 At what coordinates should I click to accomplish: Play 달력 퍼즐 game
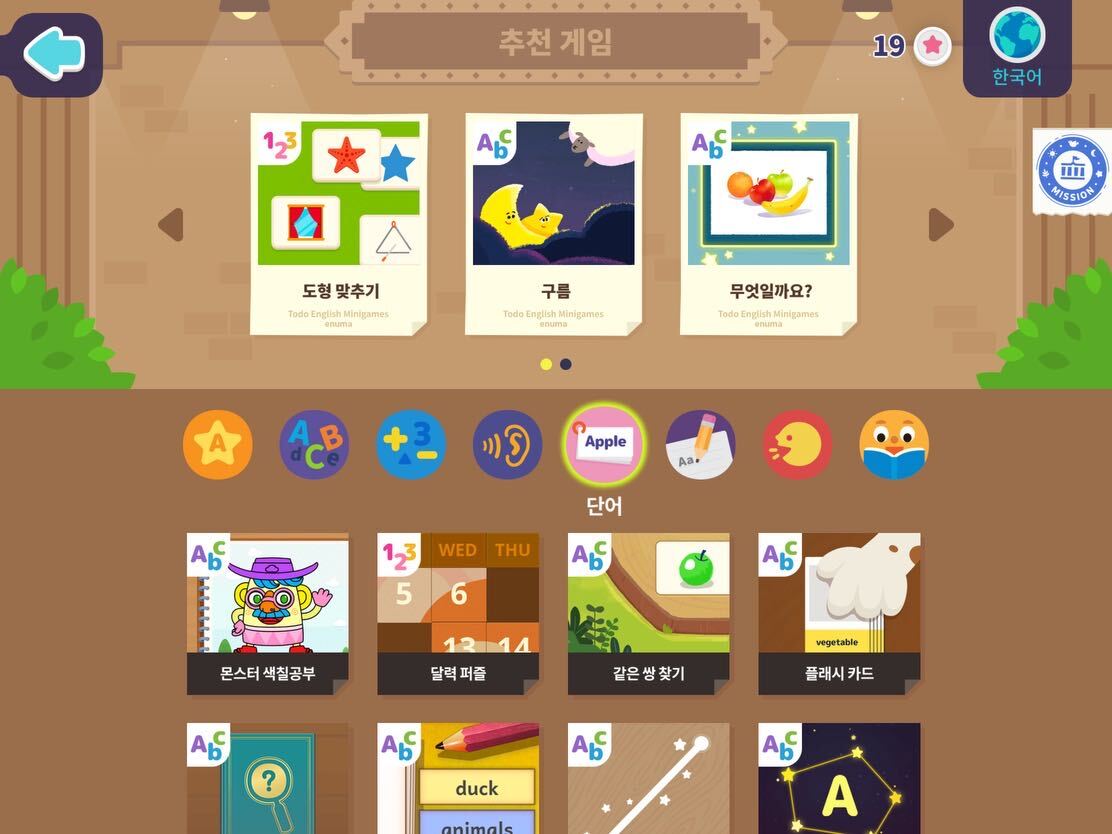click(458, 613)
